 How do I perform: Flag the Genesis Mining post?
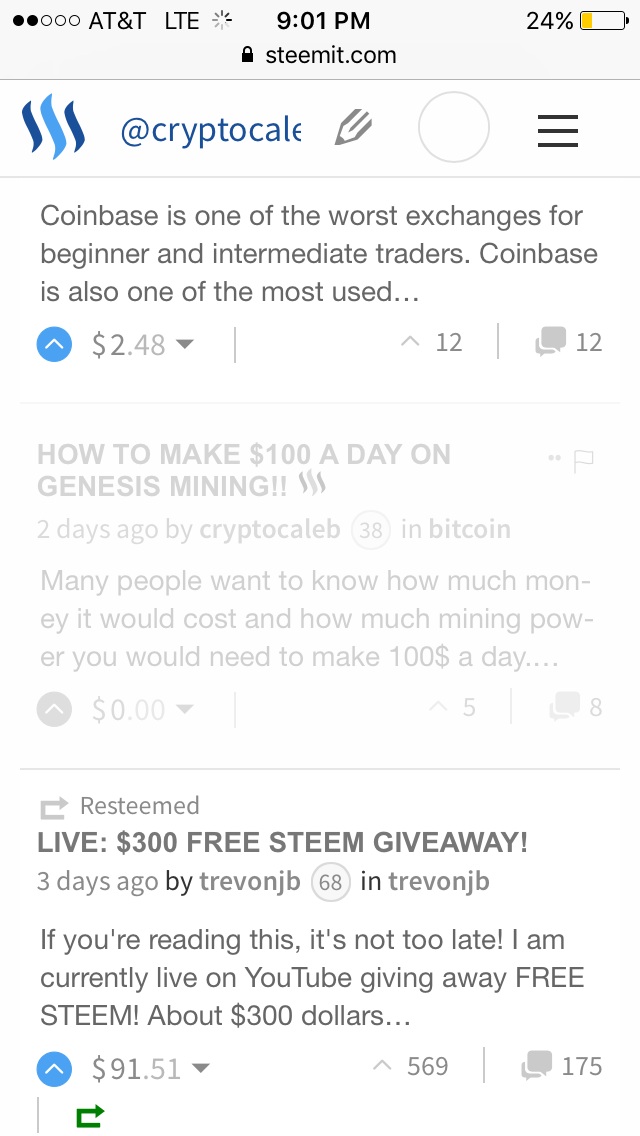coord(583,460)
